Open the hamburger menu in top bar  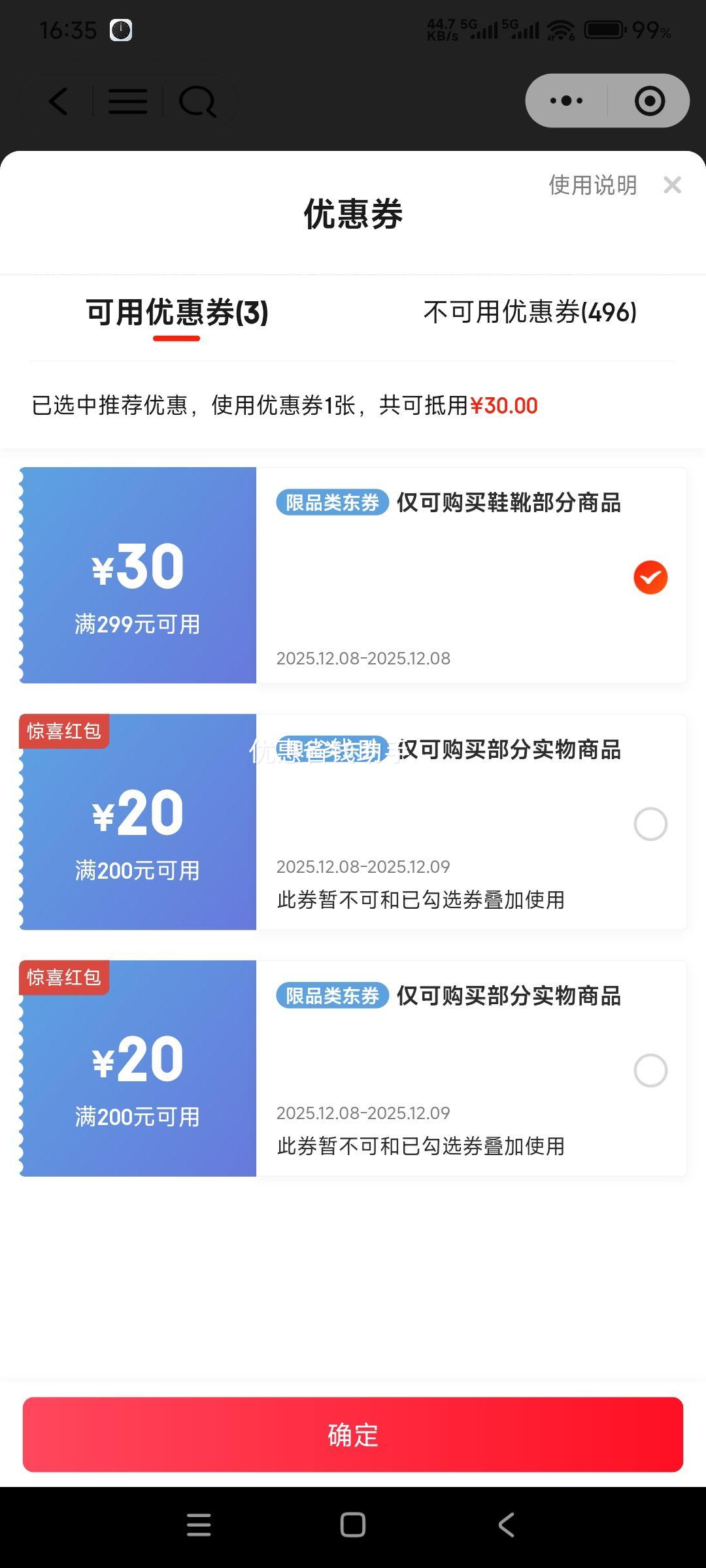[x=127, y=101]
